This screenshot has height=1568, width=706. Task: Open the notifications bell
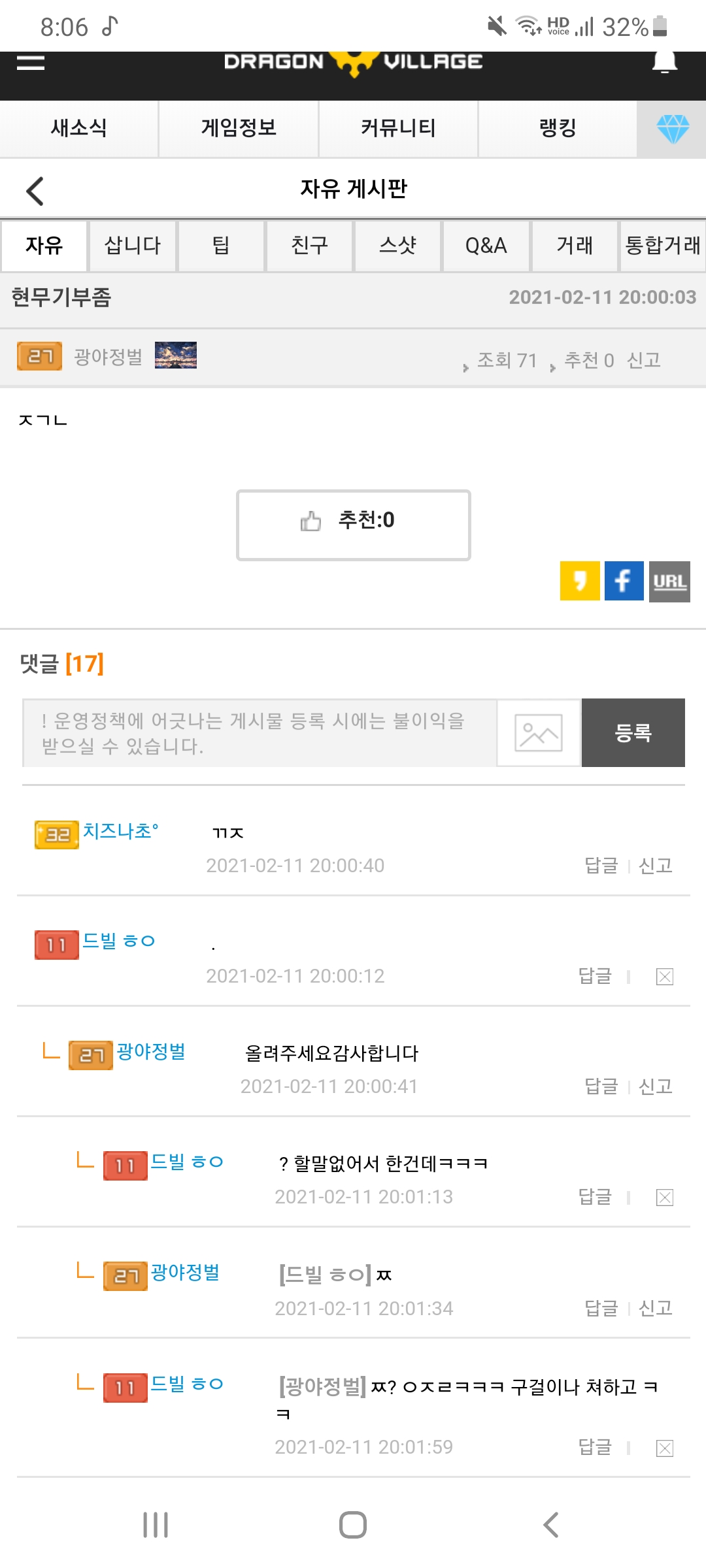pos(664,62)
